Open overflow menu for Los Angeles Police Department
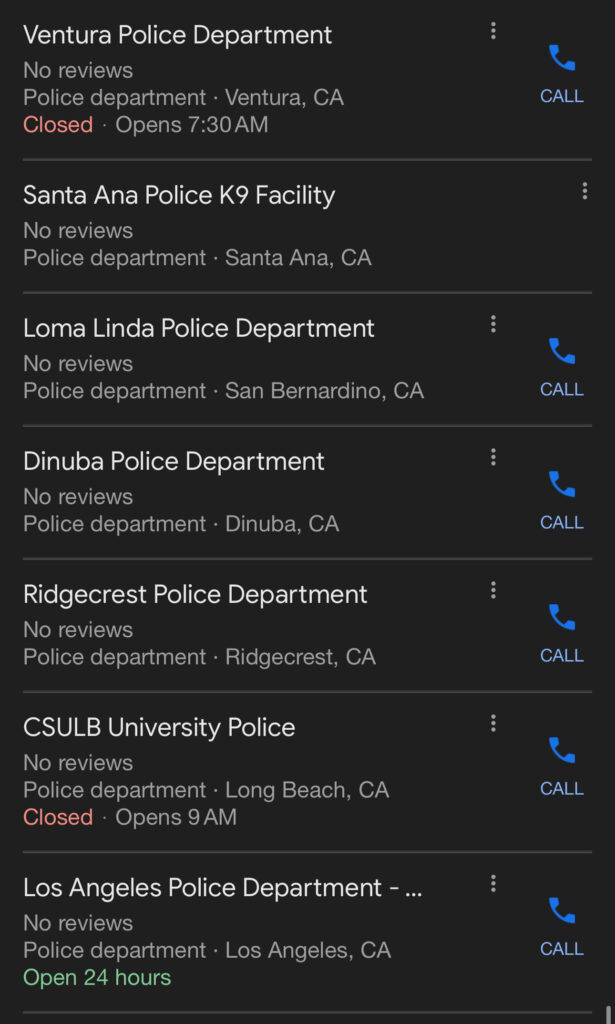Screen dimensions: 615x1024 tap(493, 884)
